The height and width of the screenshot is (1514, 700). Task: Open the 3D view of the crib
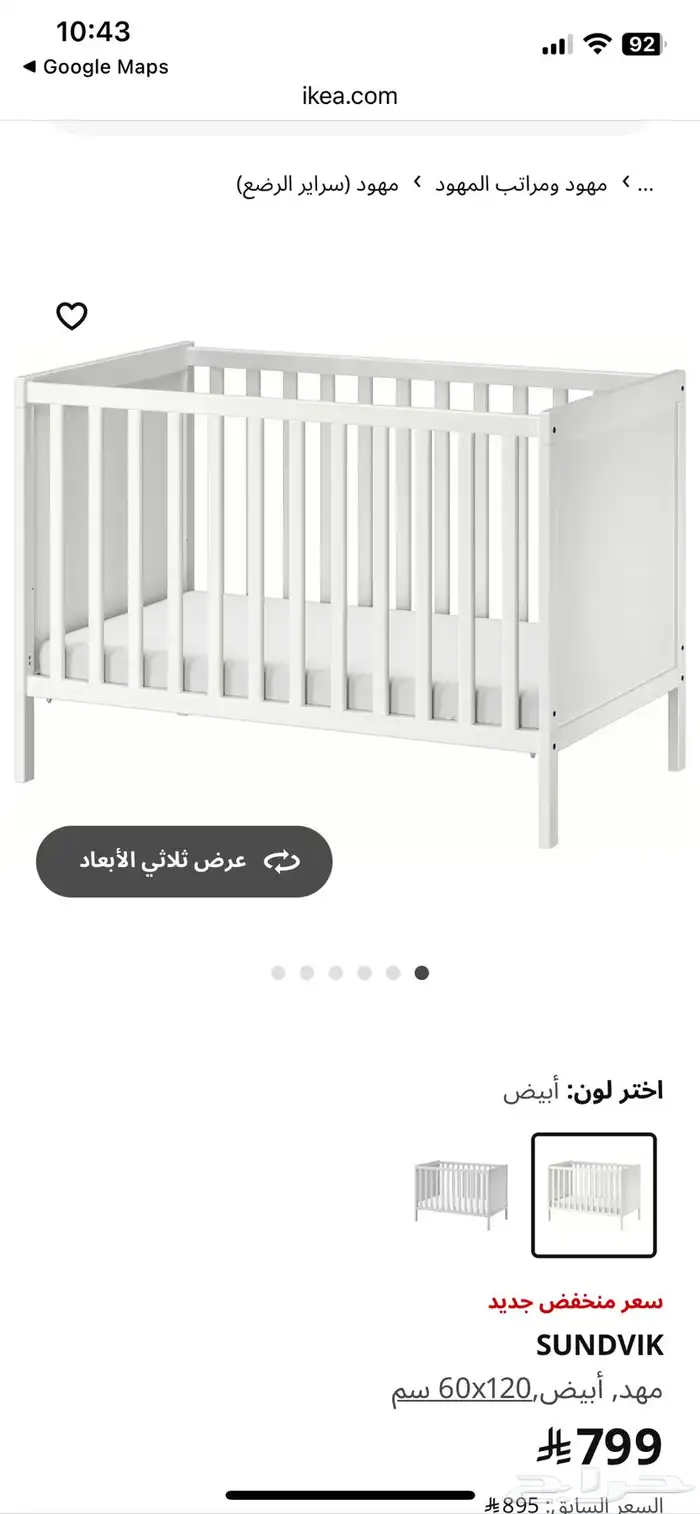pyautogui.click(x=184, y=861)
